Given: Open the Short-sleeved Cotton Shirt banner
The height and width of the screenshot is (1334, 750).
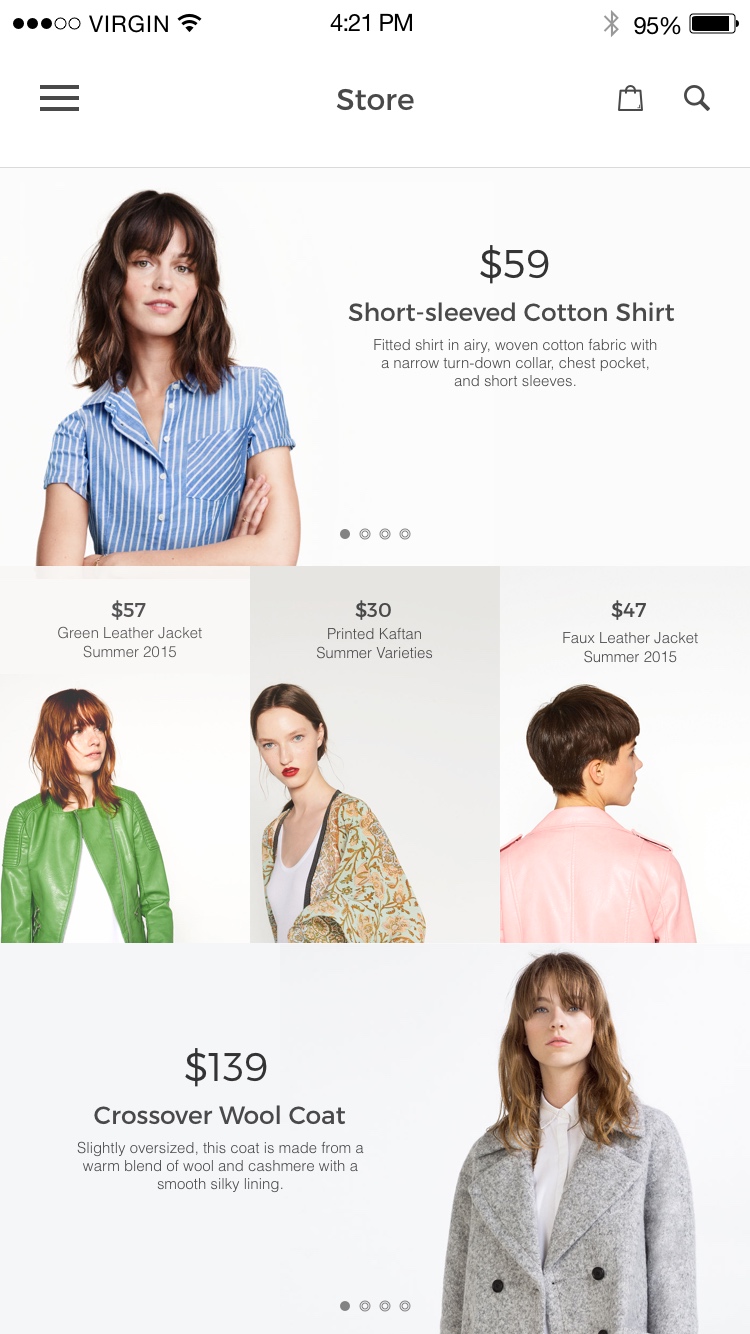Looking at the screenshot, I should pos(375,367).
